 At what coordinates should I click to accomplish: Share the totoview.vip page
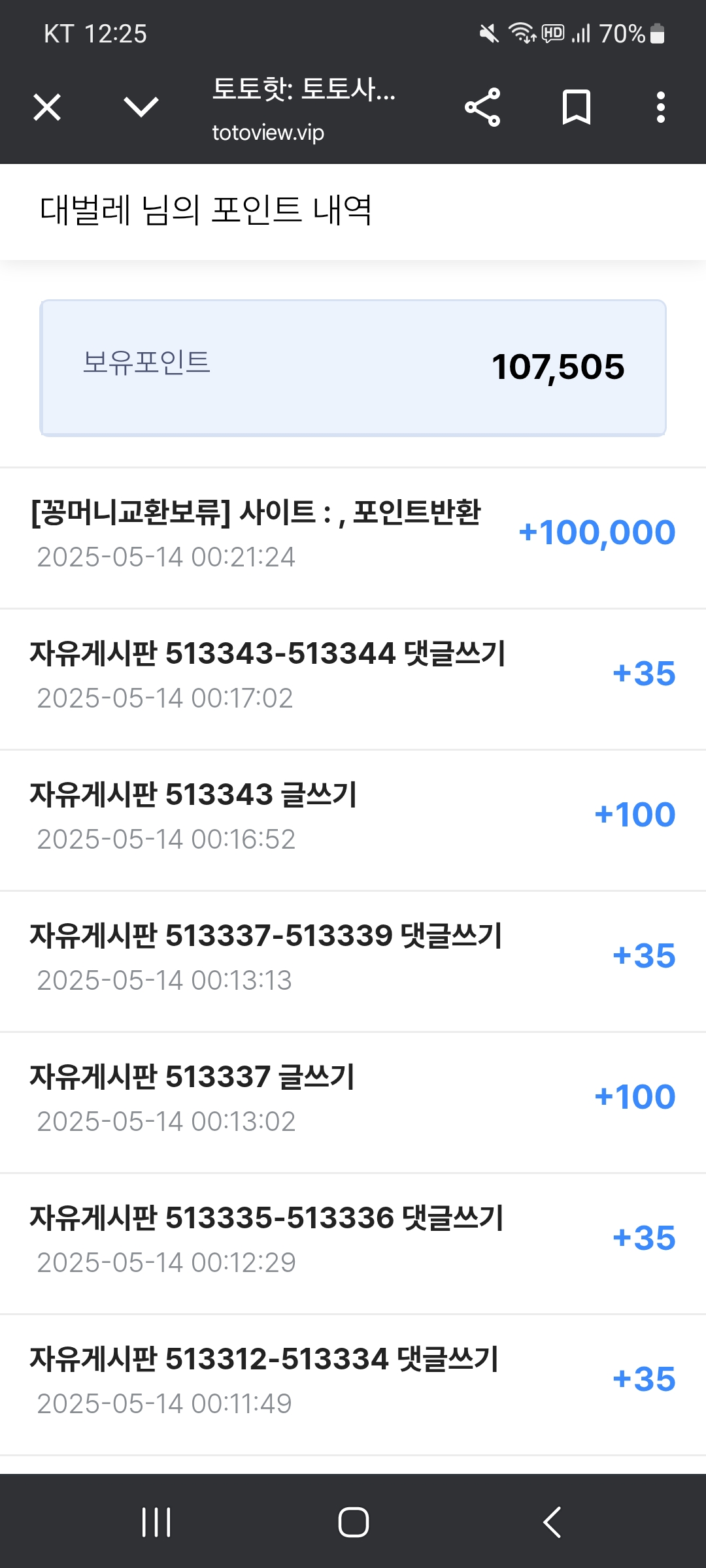482,107
